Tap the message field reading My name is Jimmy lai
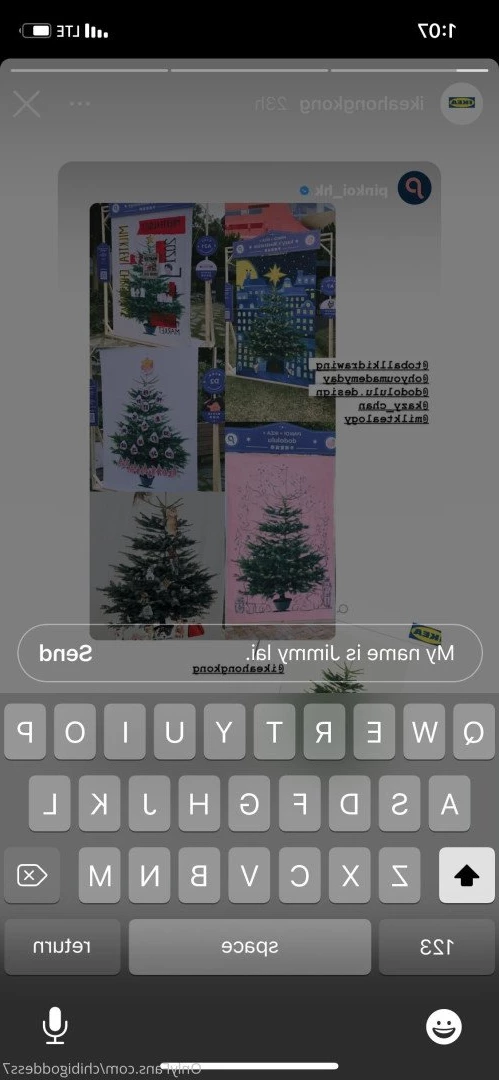This screenshot has width=499, height=1080. tap(250, 653)
